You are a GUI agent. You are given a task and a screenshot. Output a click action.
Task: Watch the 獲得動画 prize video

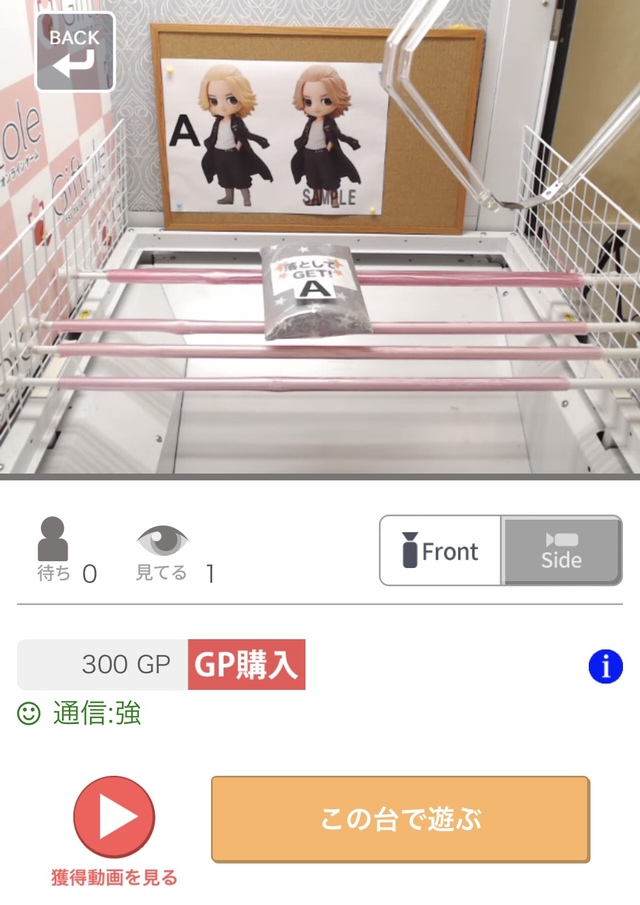tap(114, 818)
